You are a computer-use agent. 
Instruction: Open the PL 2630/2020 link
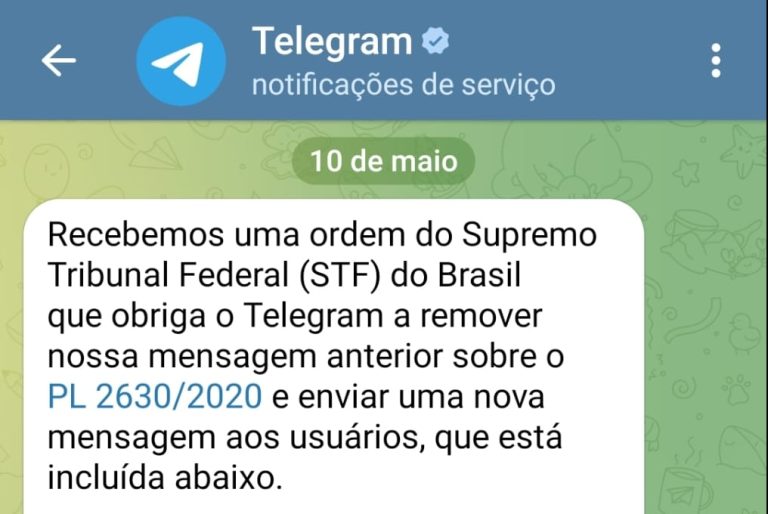tap(155, 396)
